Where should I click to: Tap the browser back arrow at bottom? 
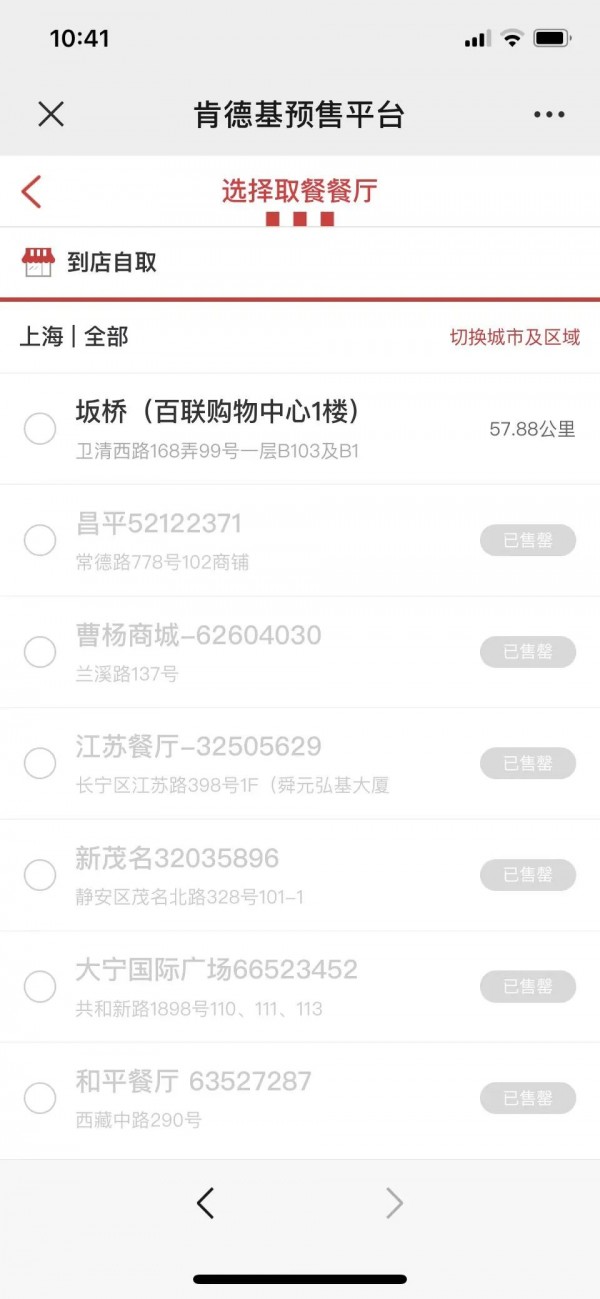(x=205, y=1203)
